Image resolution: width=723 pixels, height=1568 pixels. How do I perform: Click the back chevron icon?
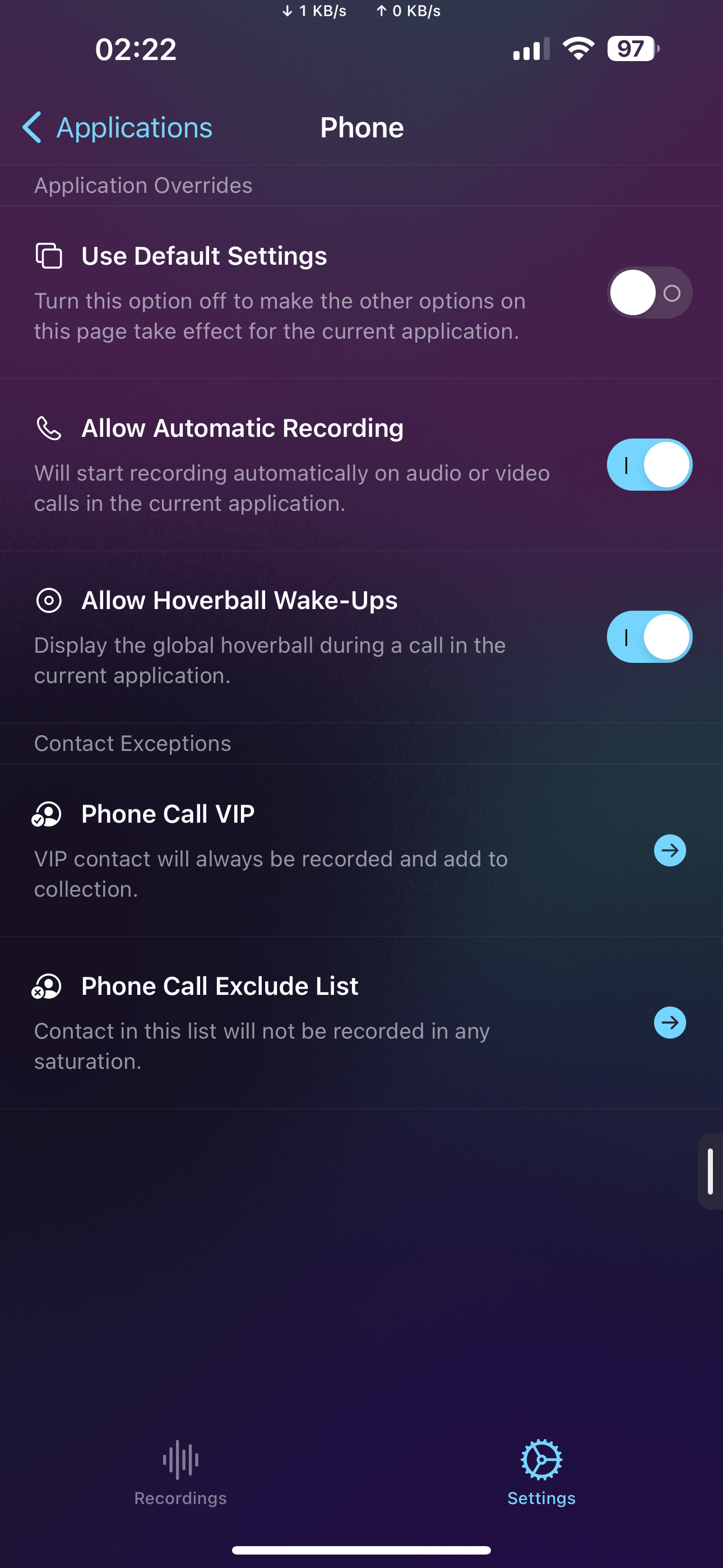tap(33, 127)
